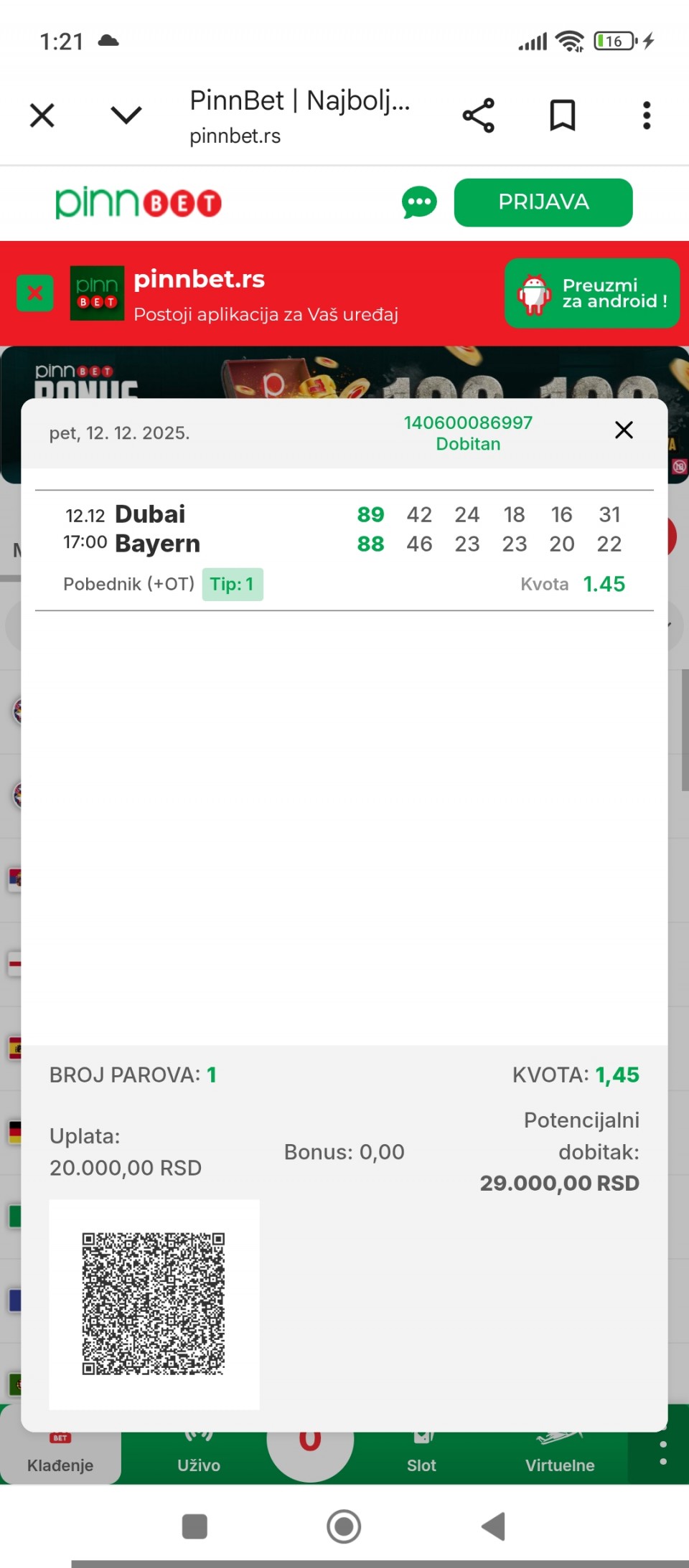Image resolution: width=689 pixels, height=1568 pixels.
Task: Dismiss the app download banner
Action: click(x=34, y=293)
